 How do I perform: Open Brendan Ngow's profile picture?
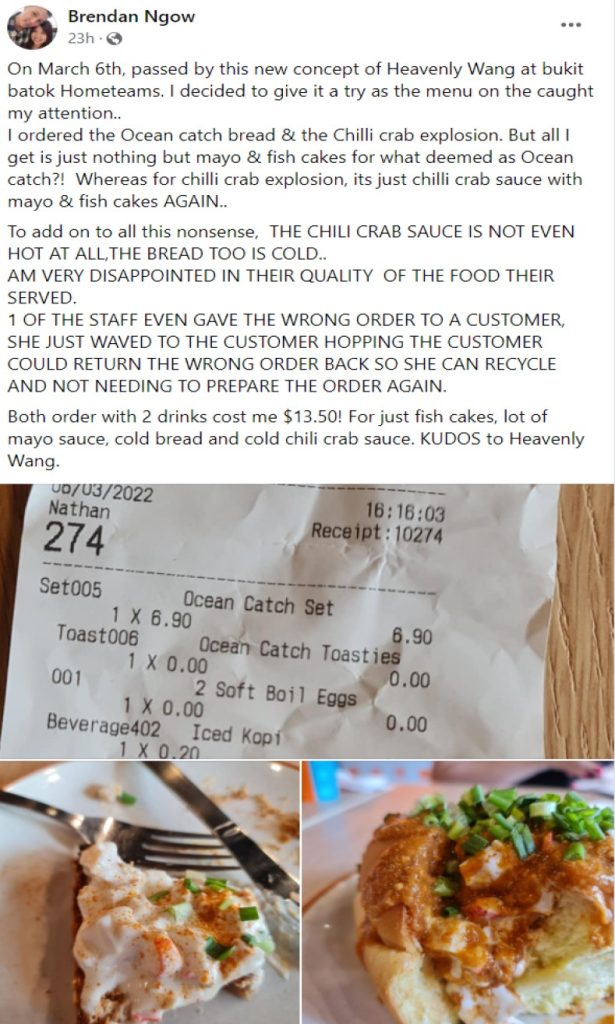click(x=32, y=27)
